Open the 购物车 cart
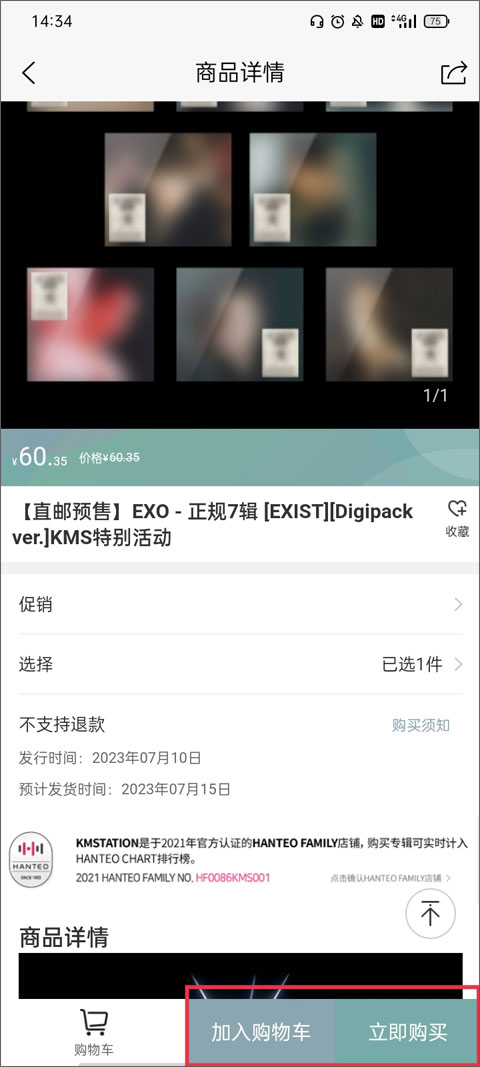 coord(94,1032)
